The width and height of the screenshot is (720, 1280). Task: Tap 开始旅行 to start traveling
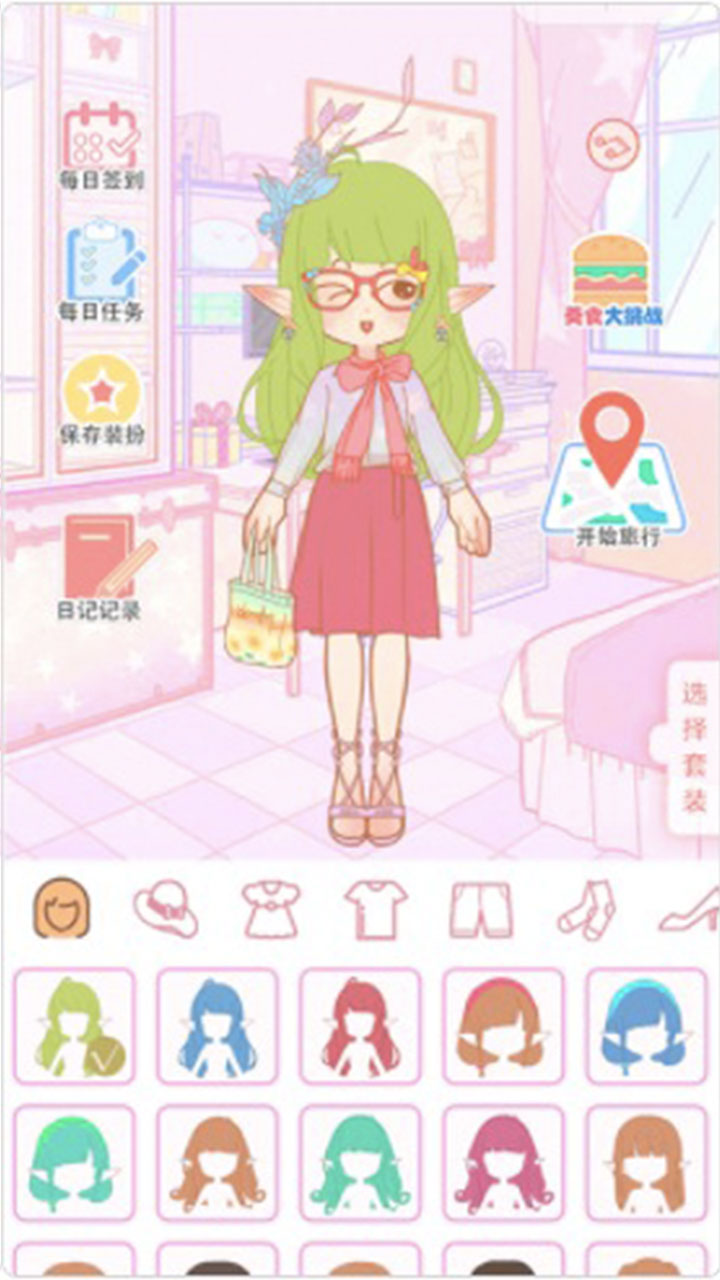(x=617, y=470)
